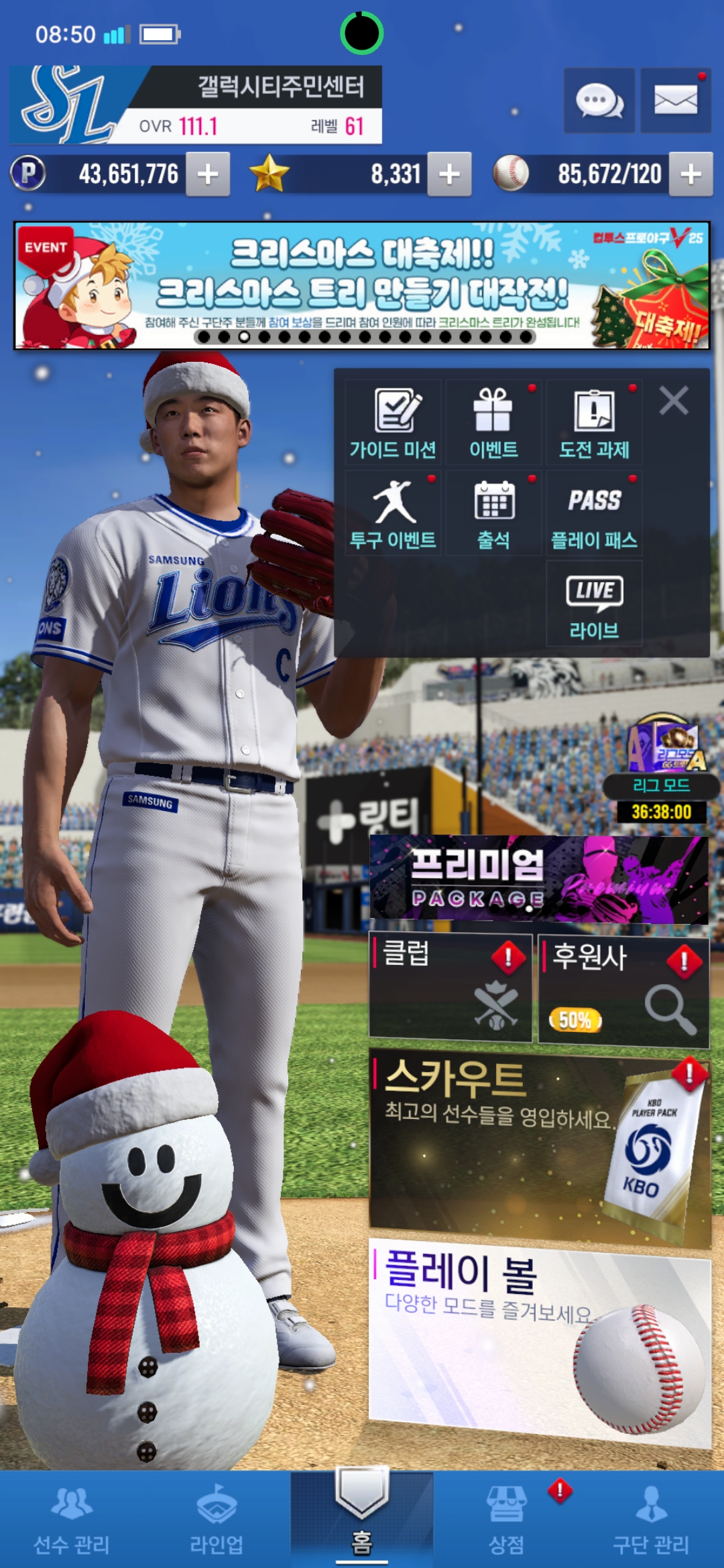Add more stars with the plus button
The width and height of the screenshot is (724, 1568).
point(449,174)
